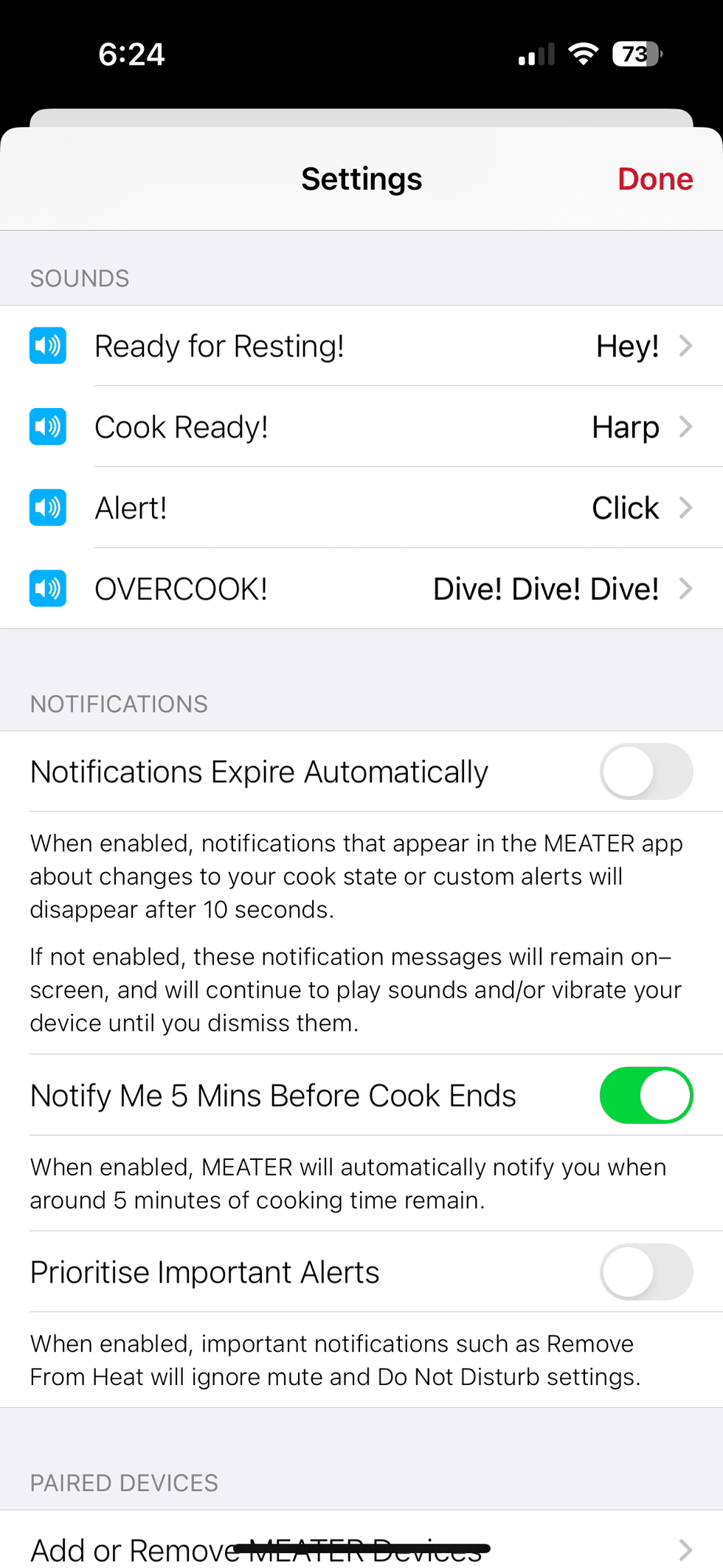Viewport: 723px width, 1568px height.
Task: Expand the OVERCOOK sound settings
Action: coord(687,588)
